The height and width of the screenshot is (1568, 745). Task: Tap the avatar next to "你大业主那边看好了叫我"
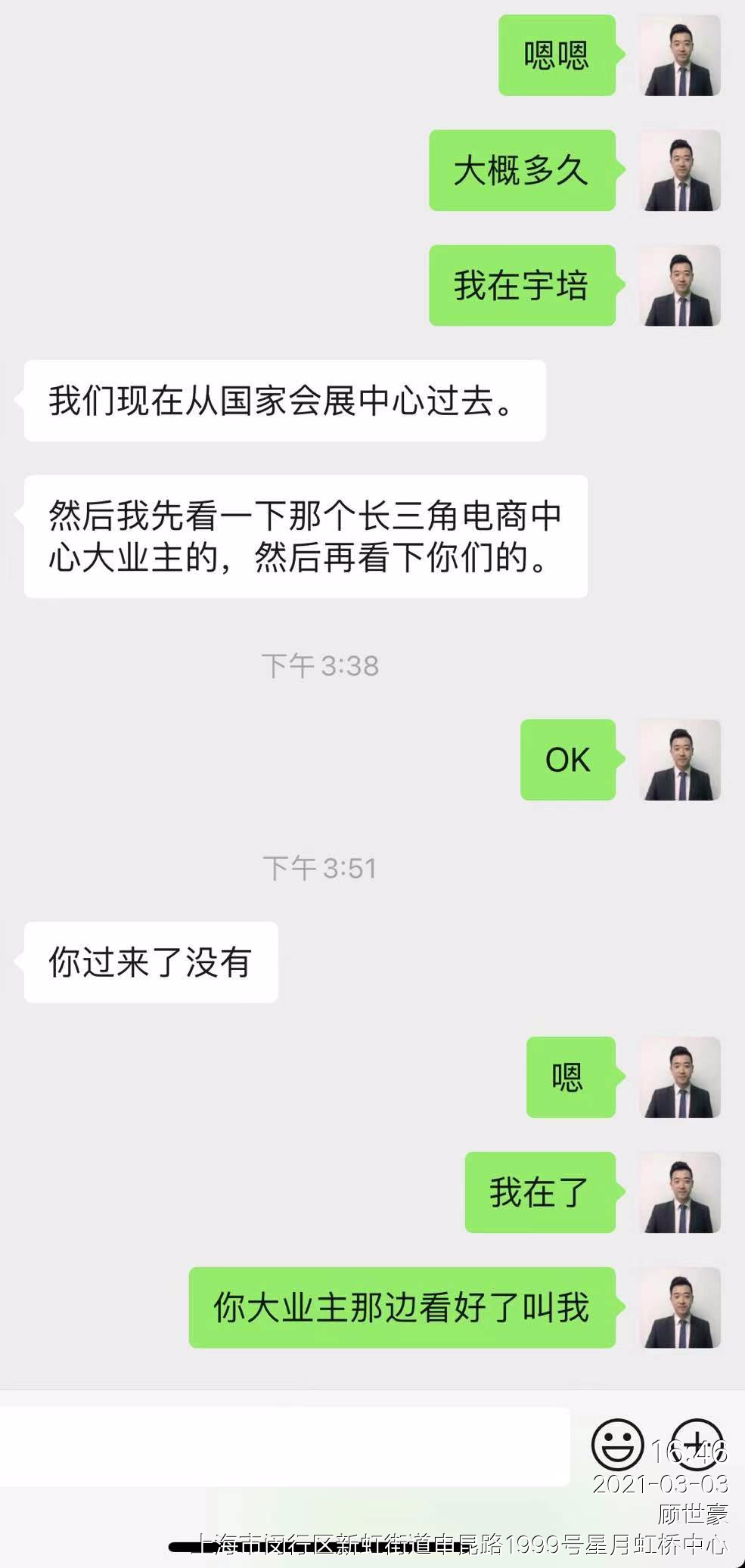click(680, 1308)
